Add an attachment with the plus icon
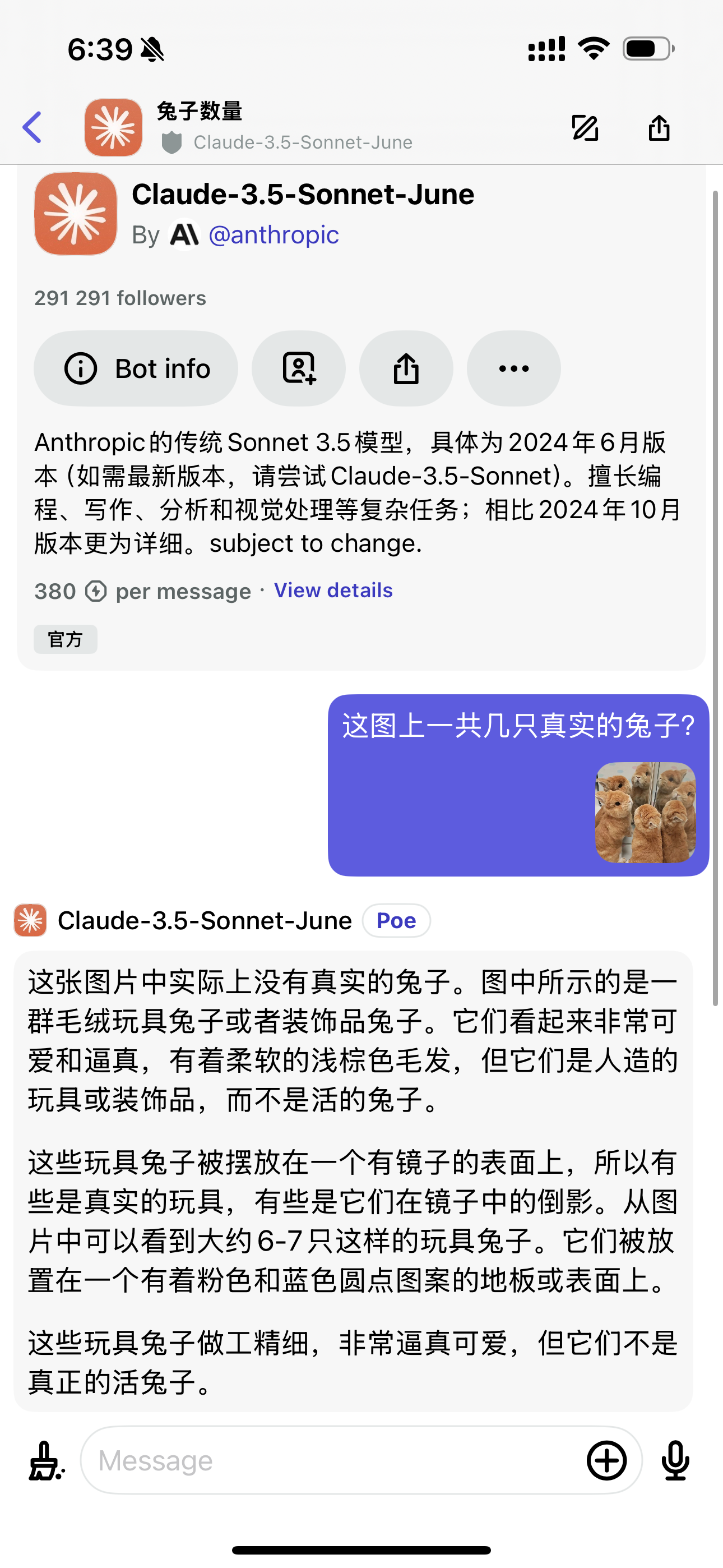This screenshot has width=723, height=1568. 607,1460
